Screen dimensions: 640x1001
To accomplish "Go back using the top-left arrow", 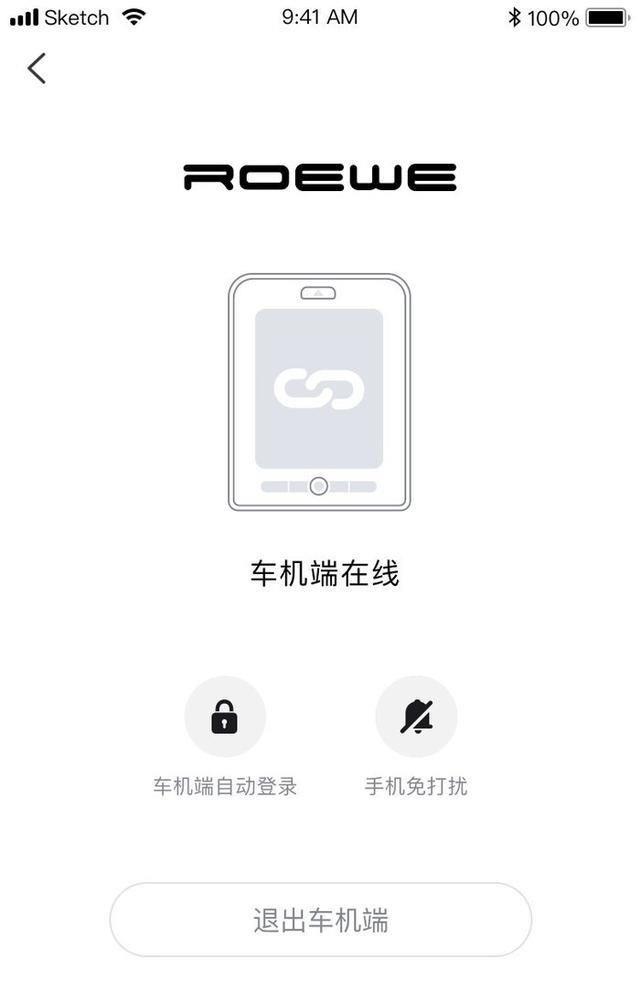I will point(37,68).
